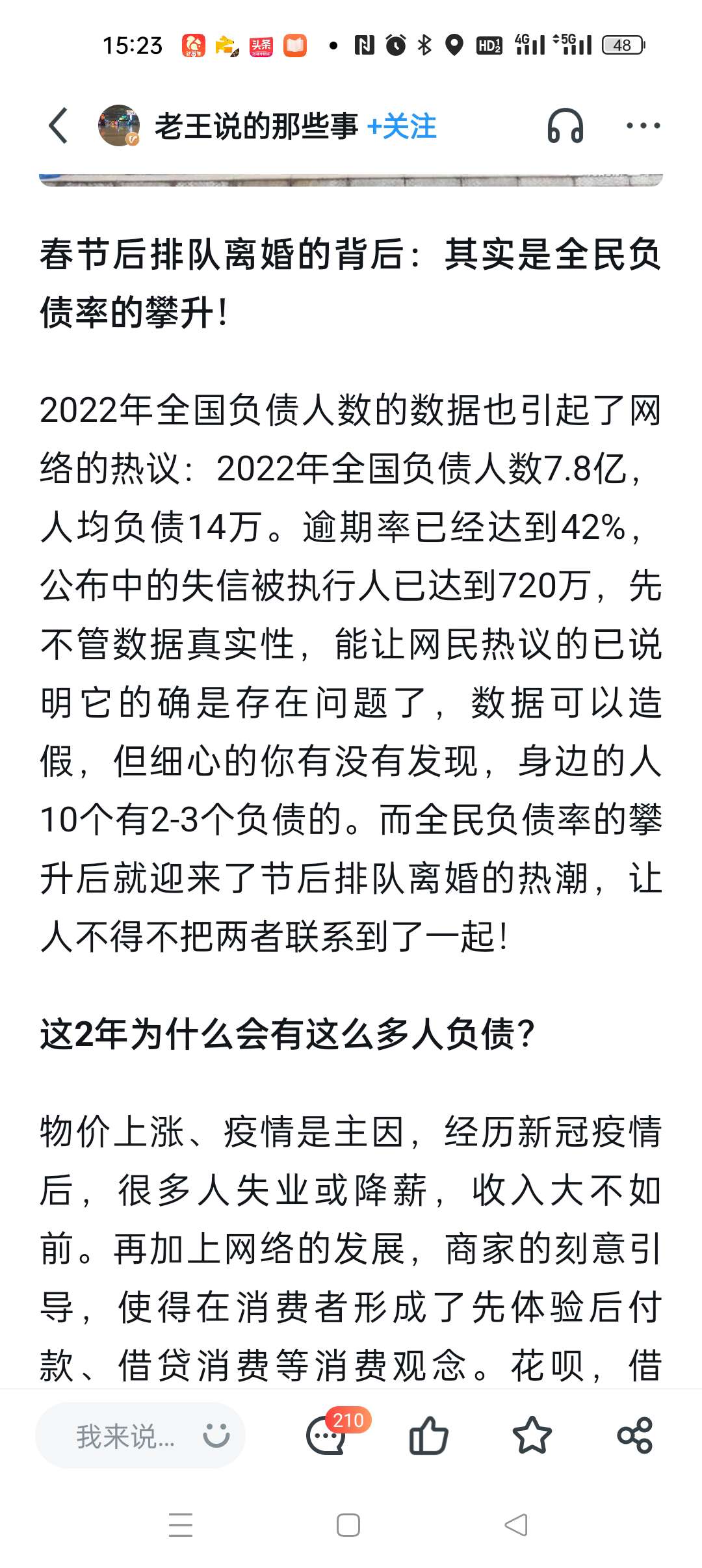Follow author with +关注 button
This screenshot has width=702, height=1568.
[x=402, y=126]
